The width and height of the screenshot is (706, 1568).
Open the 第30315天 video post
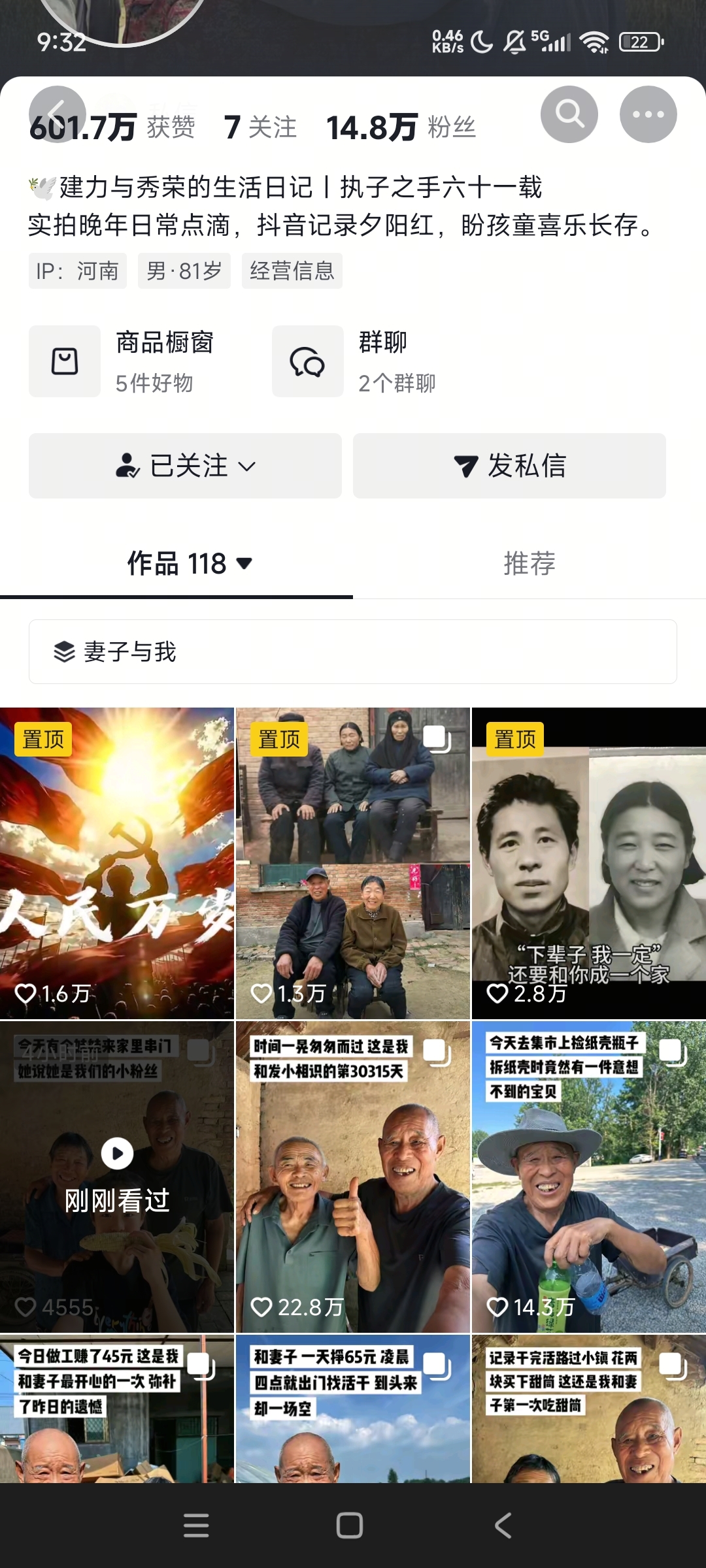[x=353, y=1177]
